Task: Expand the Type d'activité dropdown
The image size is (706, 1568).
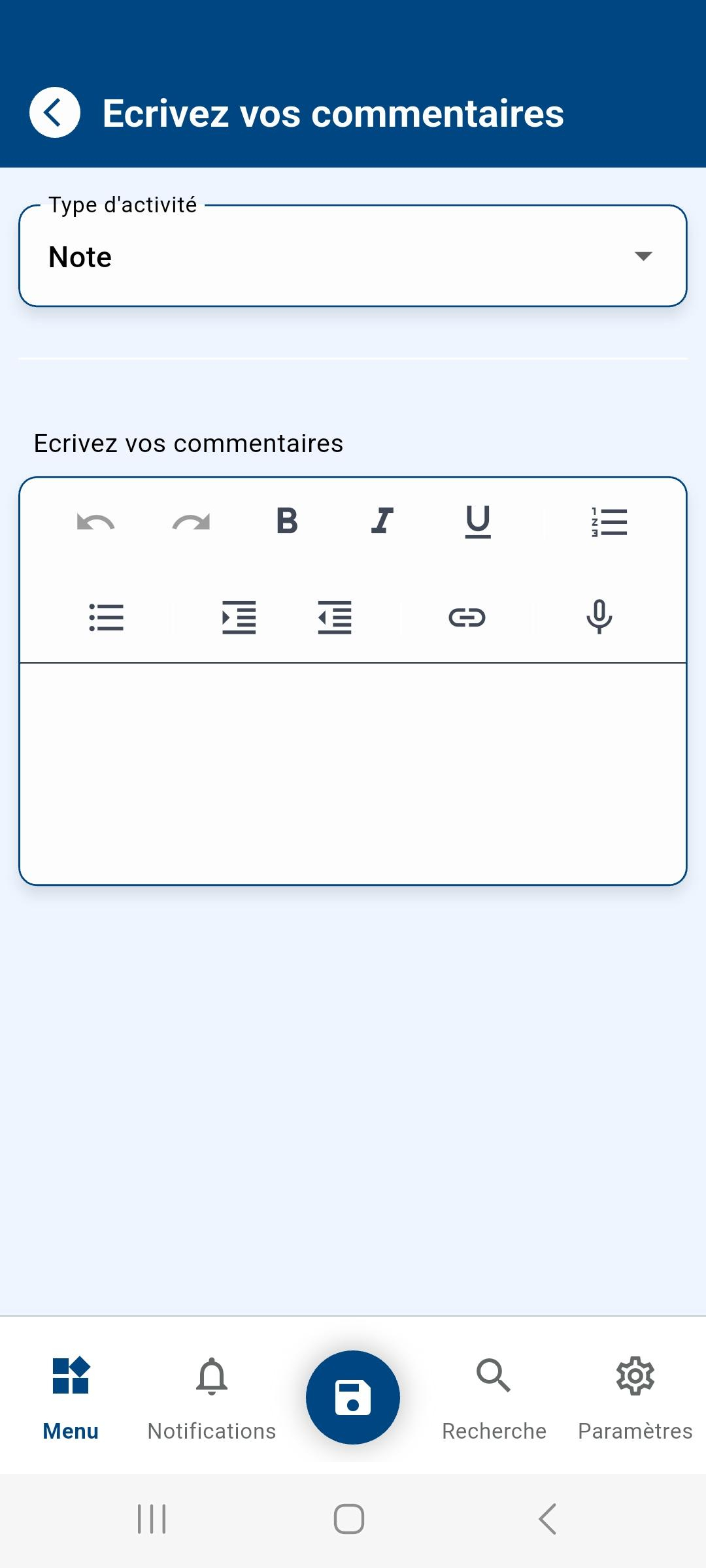Action: [x=353, y=256]
